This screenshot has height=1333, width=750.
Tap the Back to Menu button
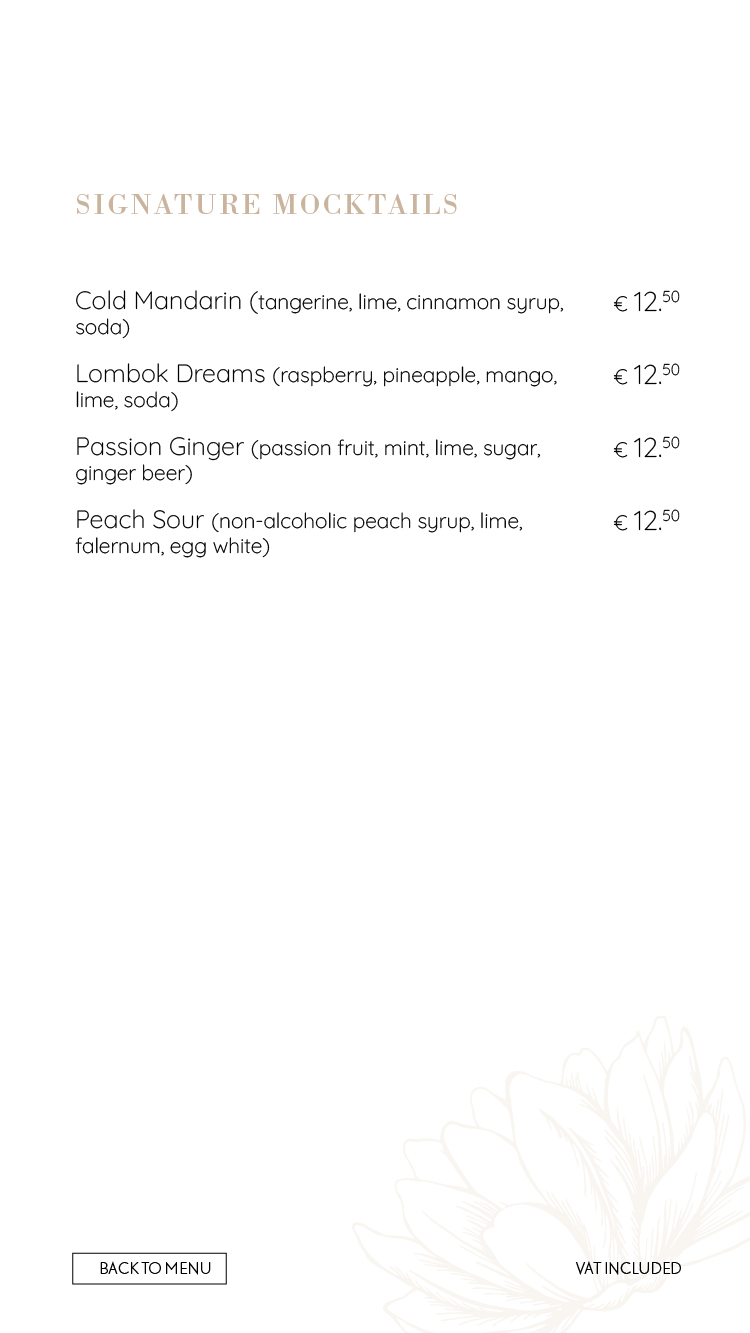tap(149, 1268)
